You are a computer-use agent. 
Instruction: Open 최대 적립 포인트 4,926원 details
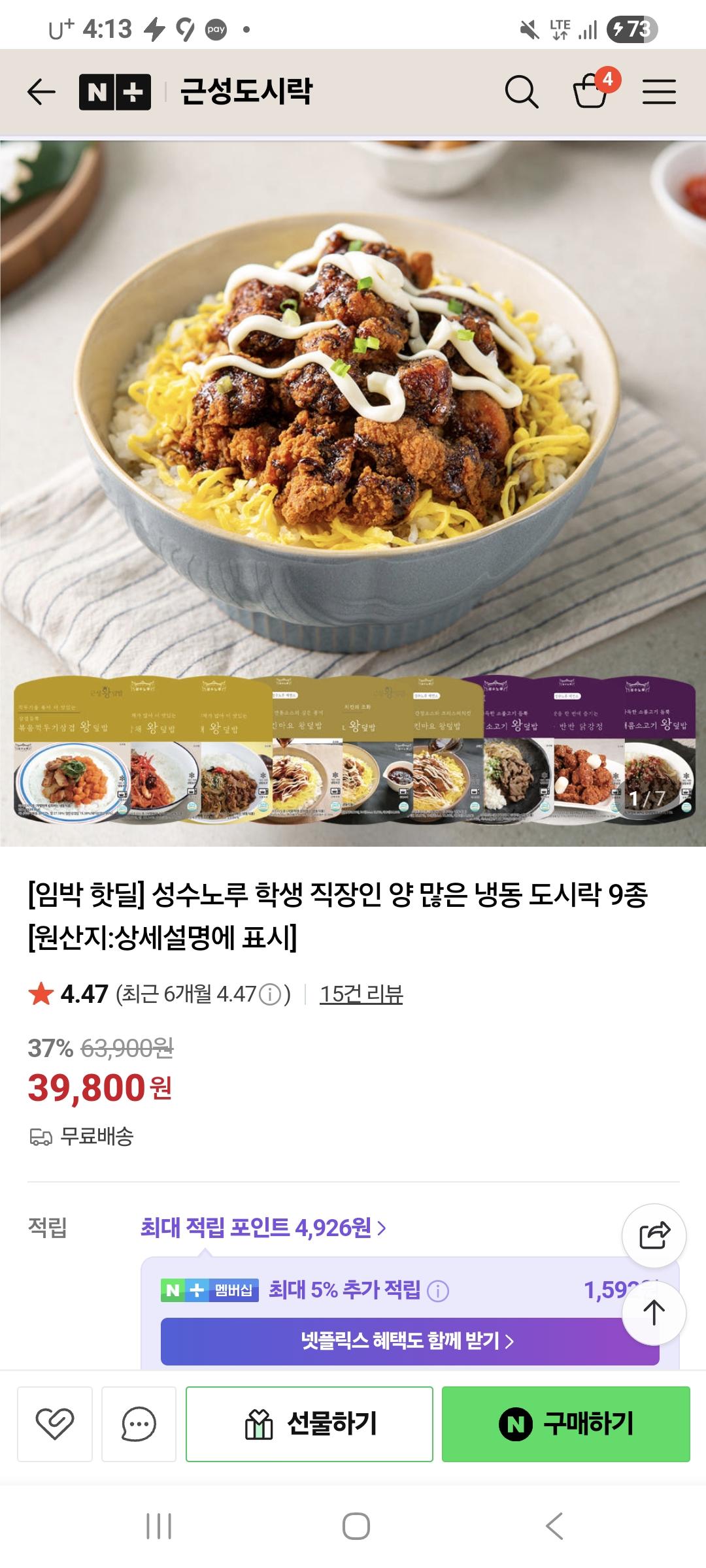point(263,1228)
